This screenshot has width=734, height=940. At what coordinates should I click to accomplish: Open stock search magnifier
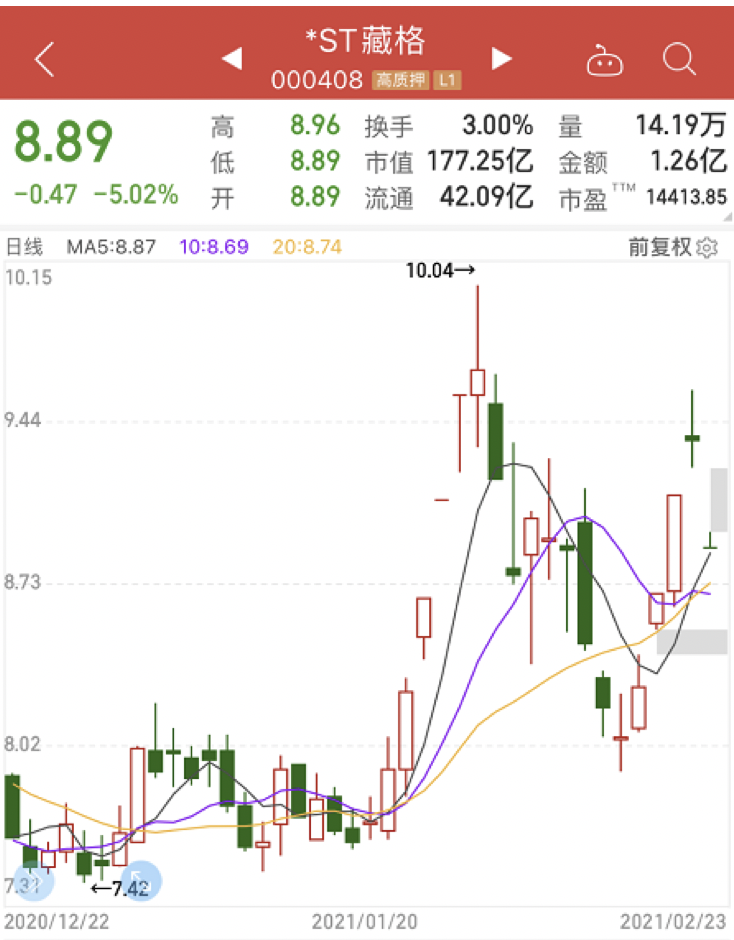[x=679, y=59]
